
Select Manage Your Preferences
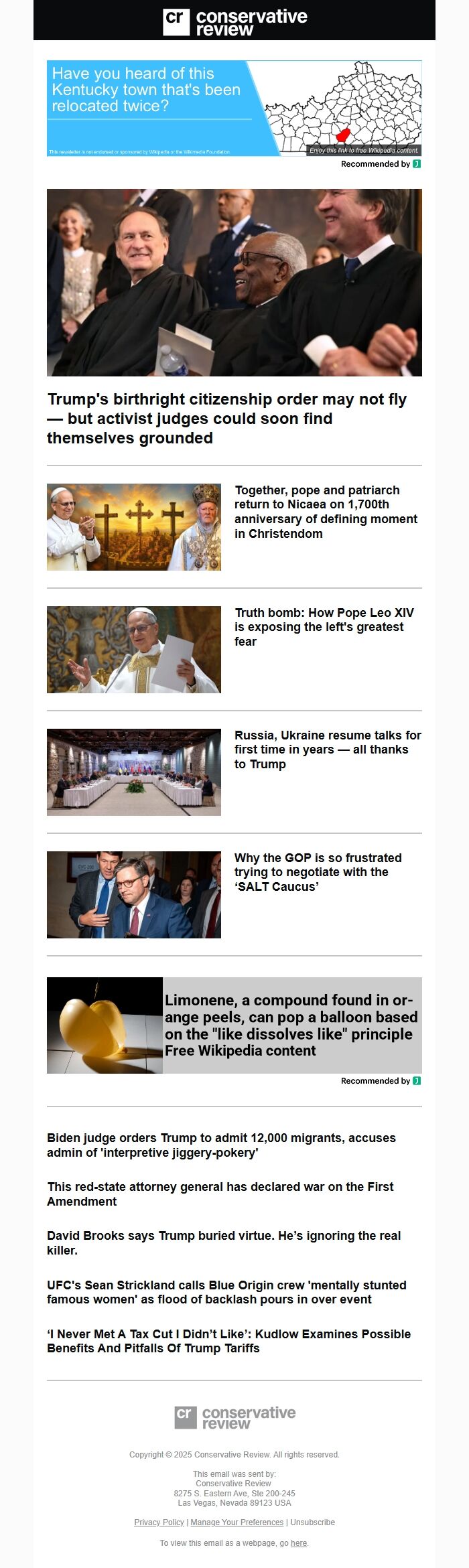coord(237,1522)
